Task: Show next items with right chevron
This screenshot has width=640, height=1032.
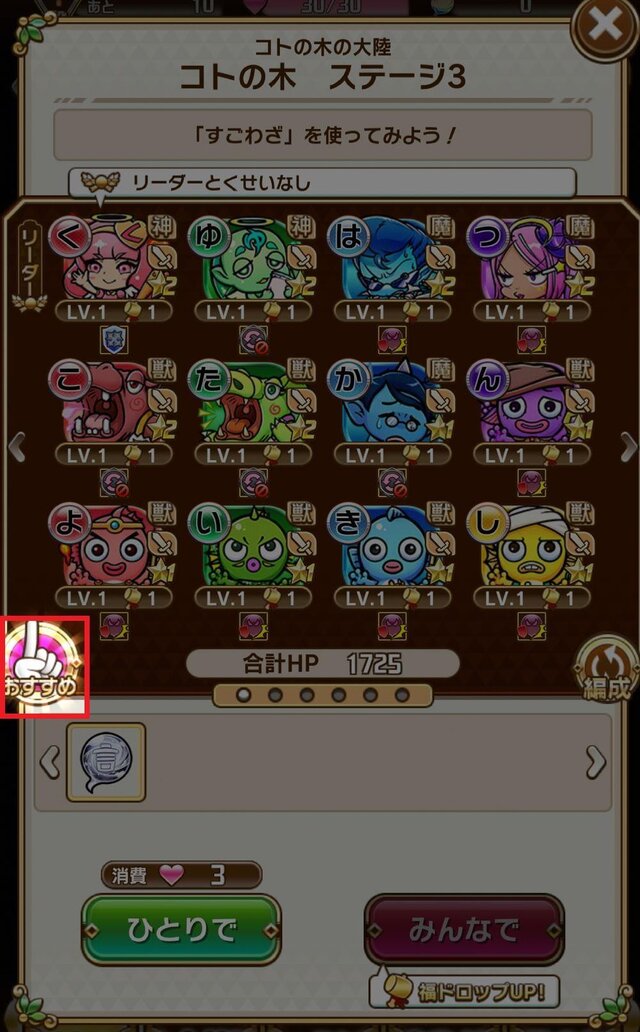Action: click(595, 763)
